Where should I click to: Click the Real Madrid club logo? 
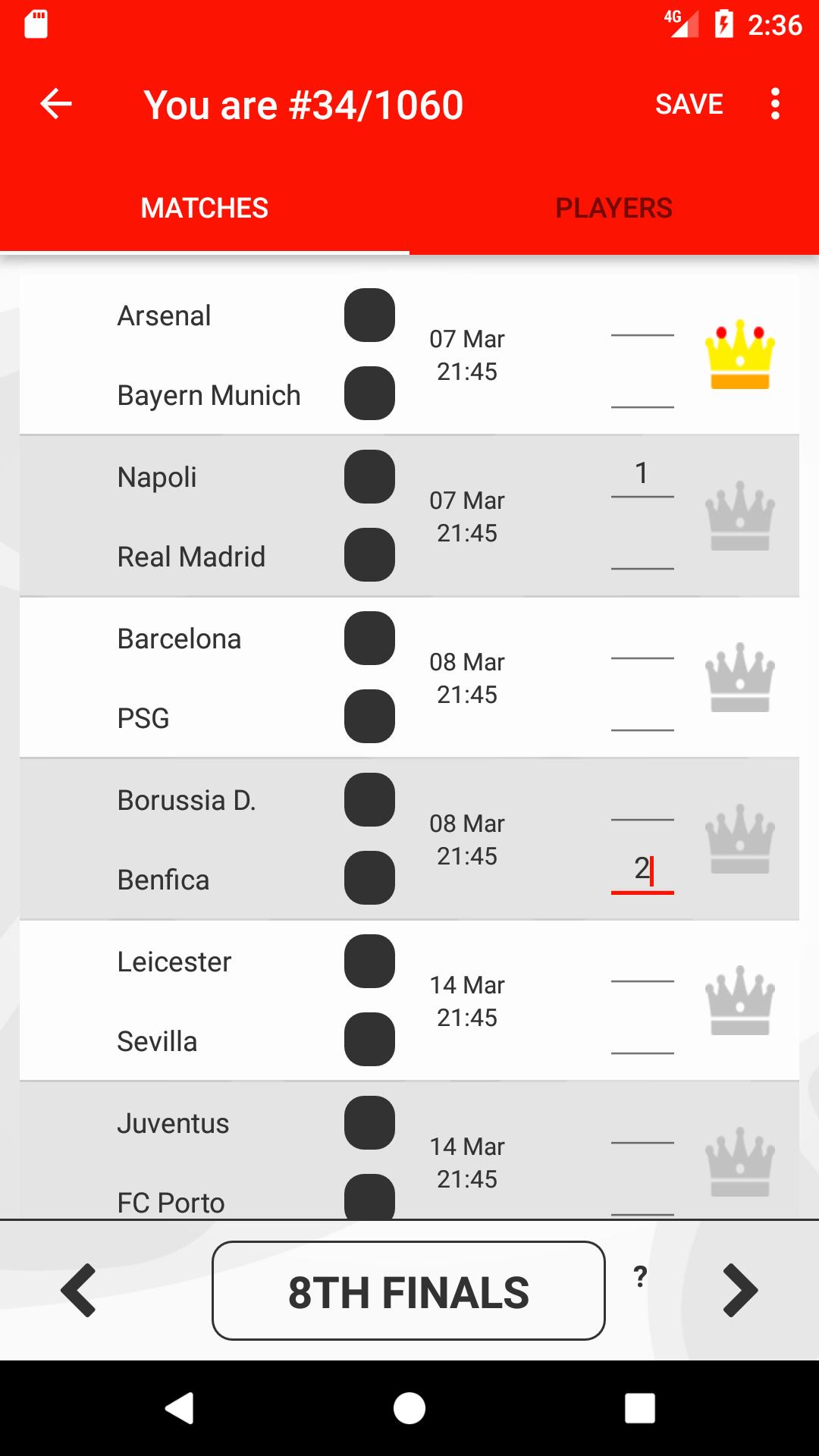(369, 556)
